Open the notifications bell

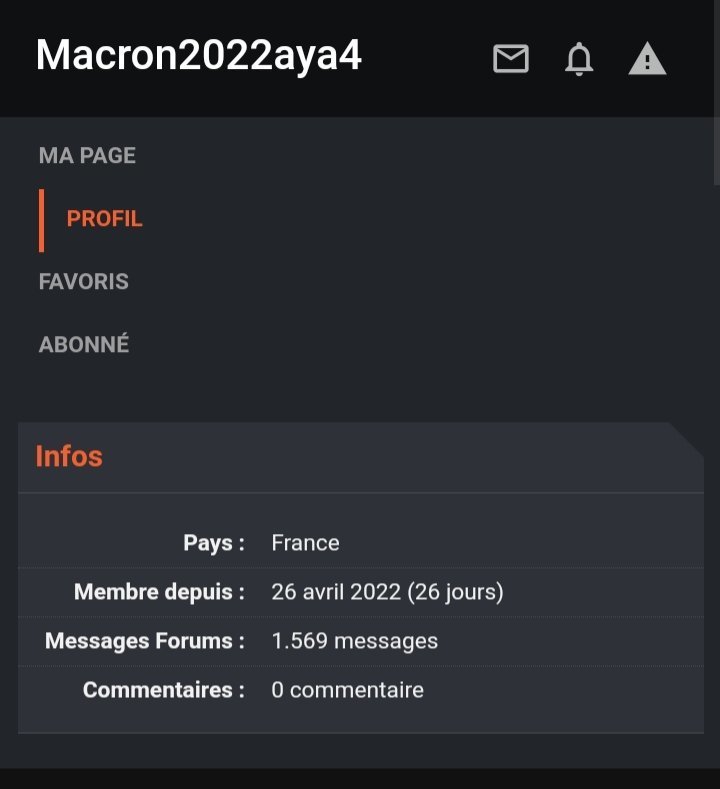pos(579,60)
